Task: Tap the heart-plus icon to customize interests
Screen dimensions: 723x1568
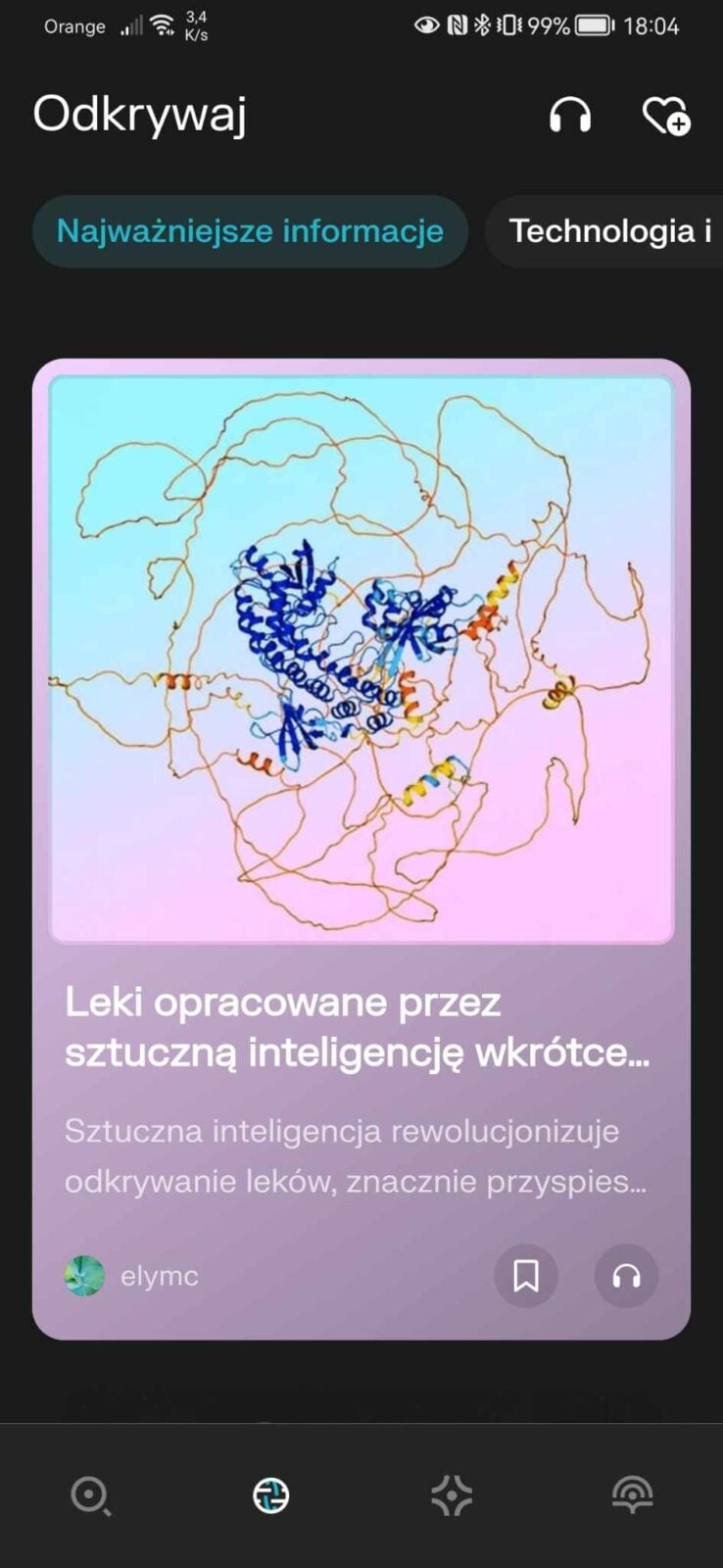Action: coord(666,116)
